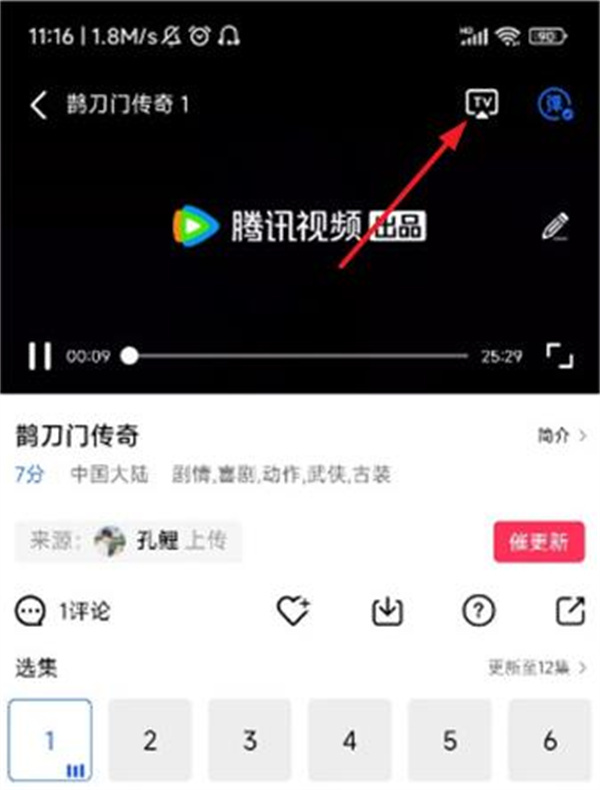
Task: Open the 简介 introduction details
Action: (x=560, y=436)
